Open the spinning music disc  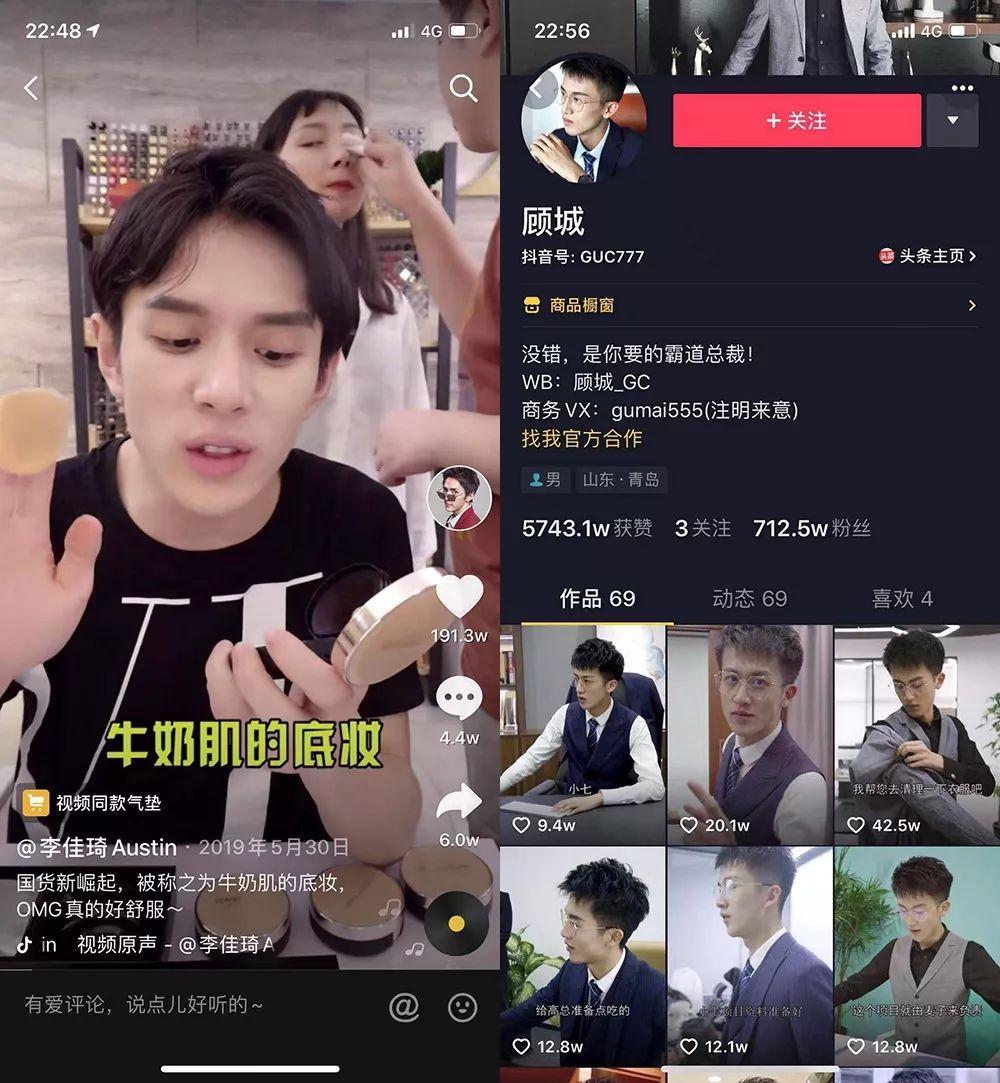click(x=456, y=923)
